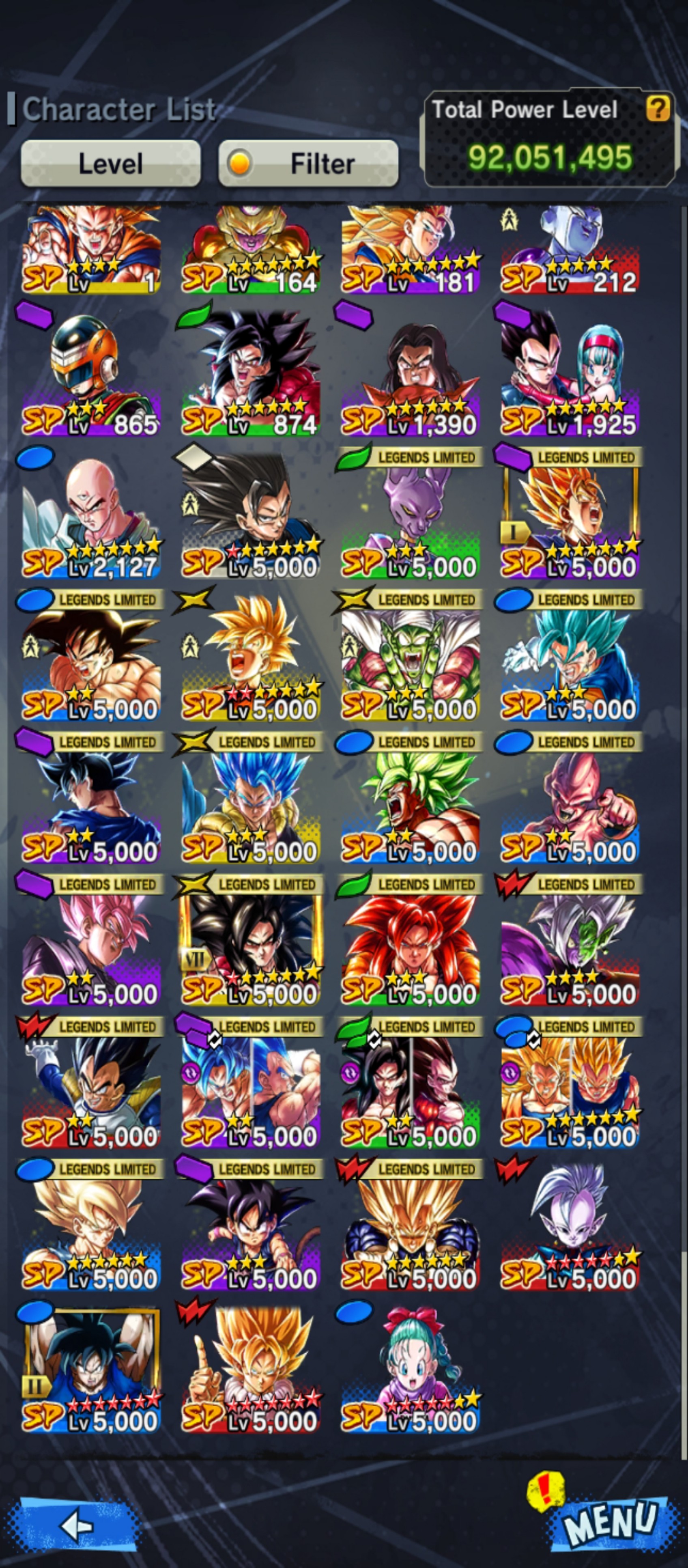688x1568 pixels.
Task: Open the Lv 212 character card
Action: (x=570, y=250)
